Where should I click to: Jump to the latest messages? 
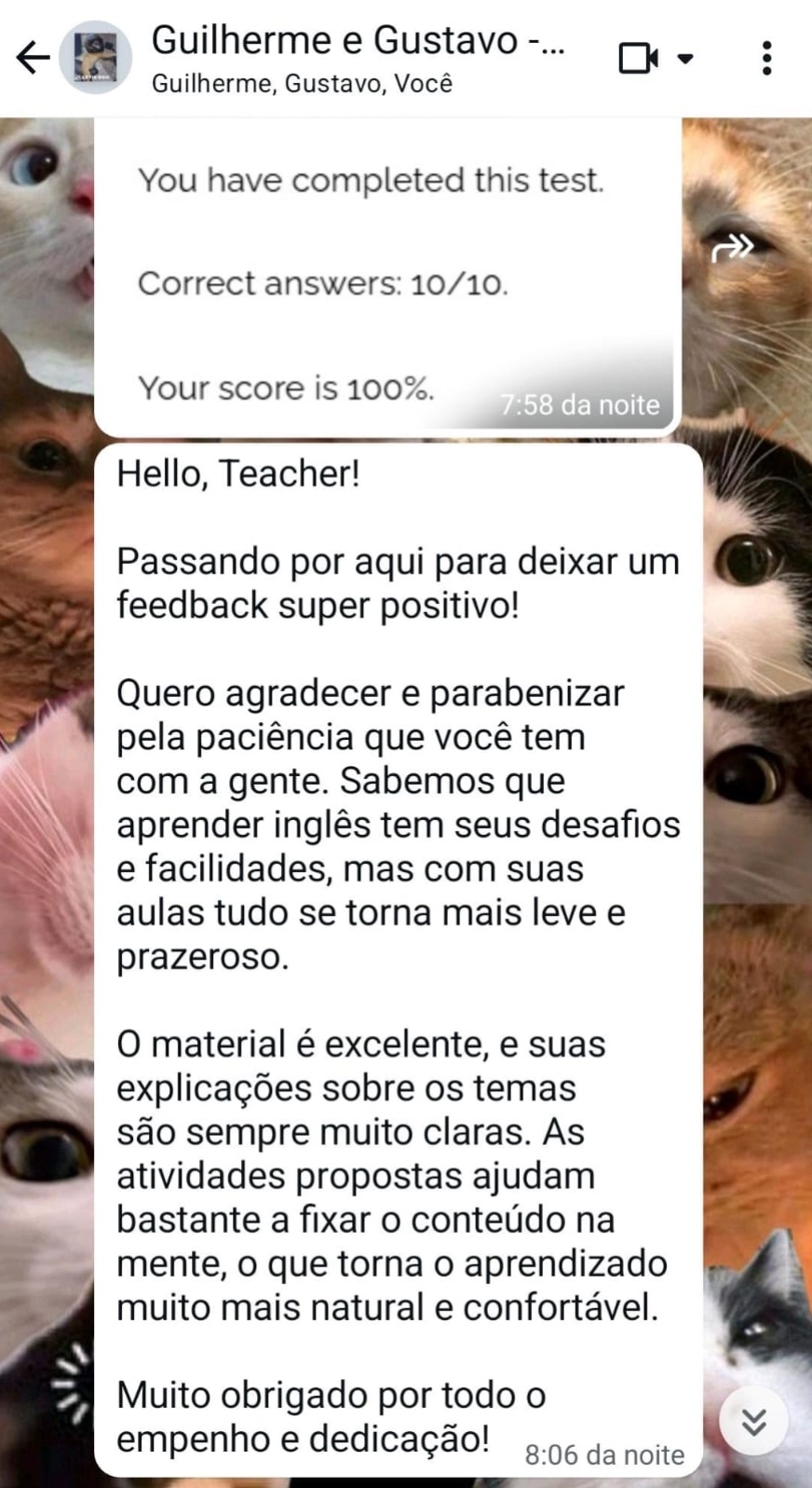[753, 1422]
